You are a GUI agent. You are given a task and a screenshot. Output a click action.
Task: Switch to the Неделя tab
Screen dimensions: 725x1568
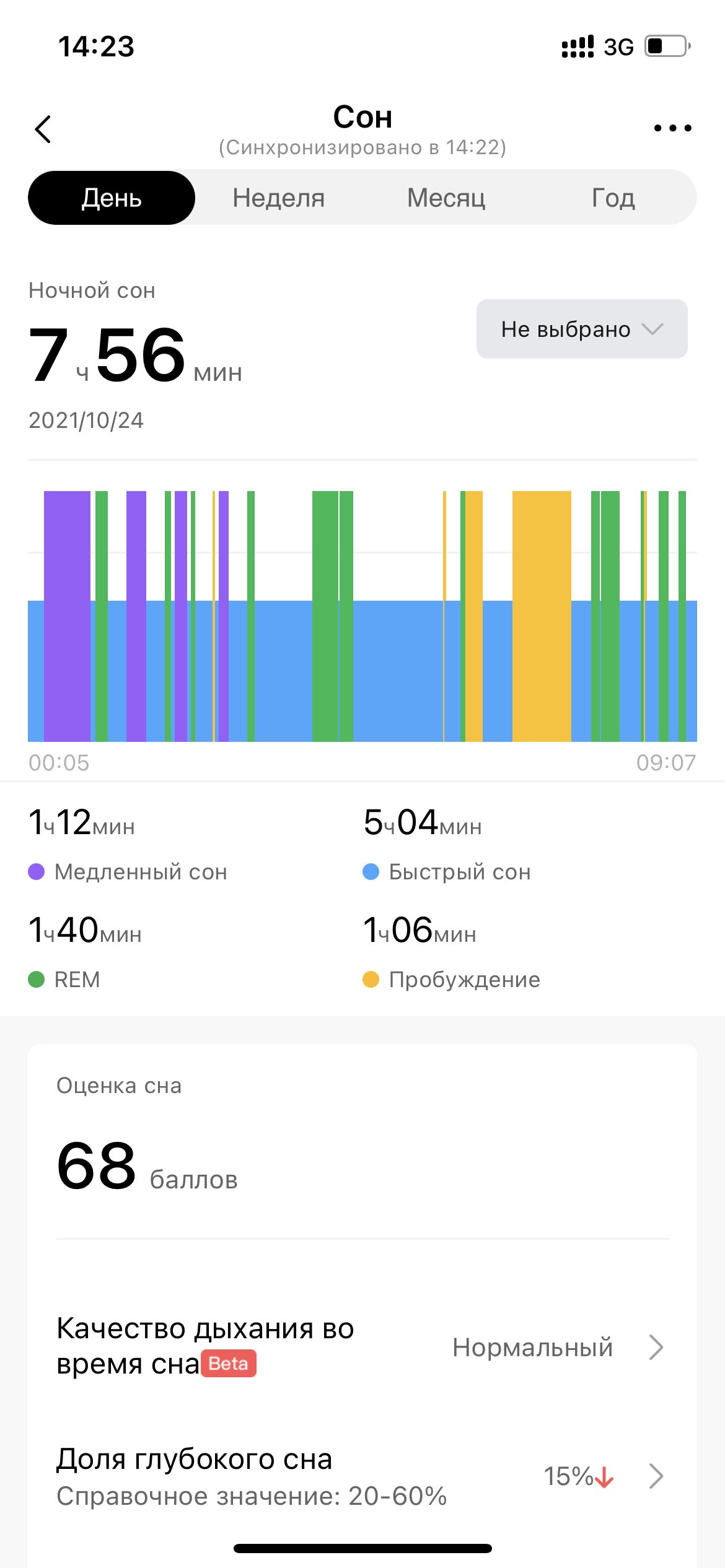(279, 198)
